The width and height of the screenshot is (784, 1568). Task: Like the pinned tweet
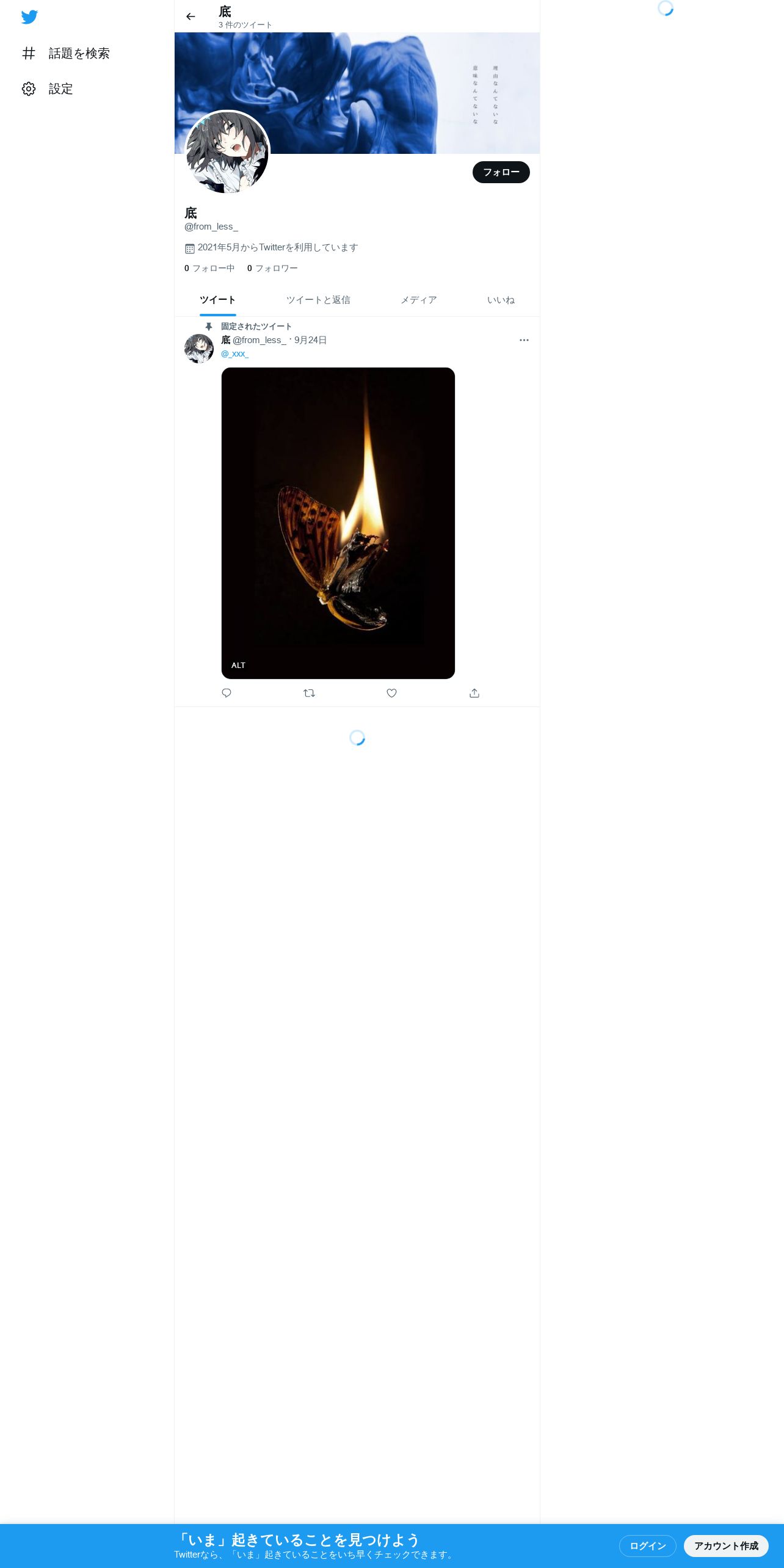click(x=391, y=693)
